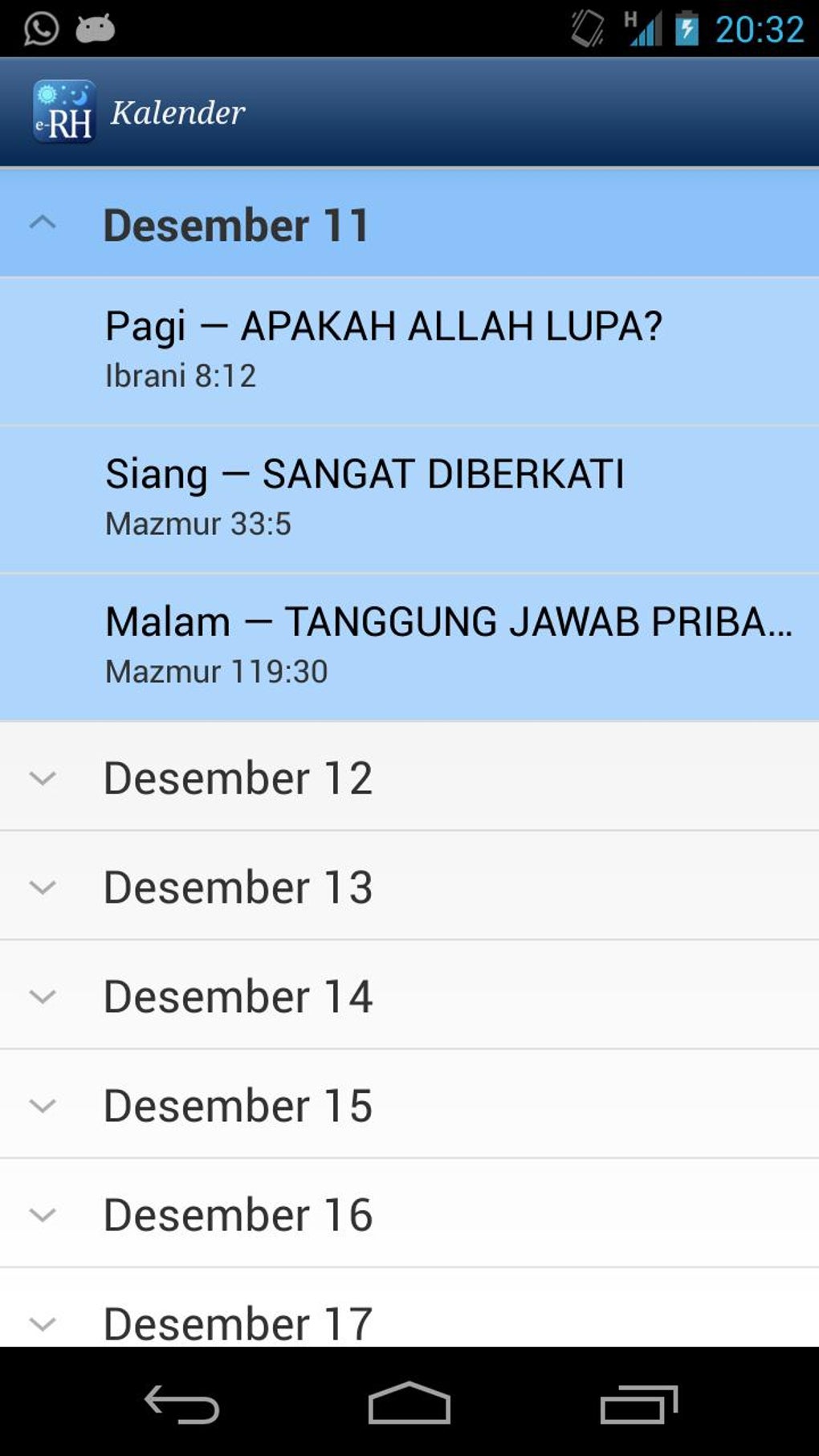Open Malam devotional TANGGUNG JAWAB PRIBA…
Image resolution: width=819 pixels, height=1456 pixels.
click(x=409, y=646)
